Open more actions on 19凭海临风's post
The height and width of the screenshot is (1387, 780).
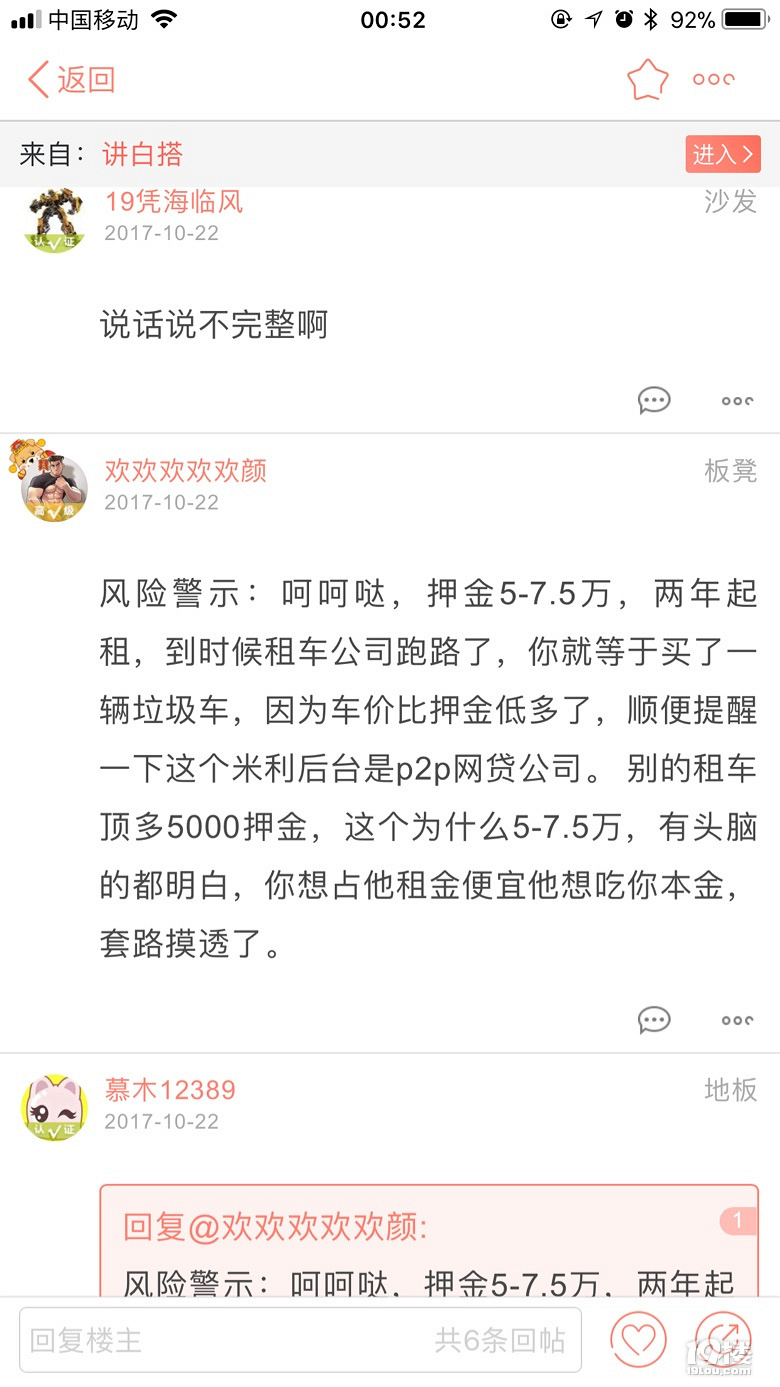pyautogui.click(x=736, y=400)
